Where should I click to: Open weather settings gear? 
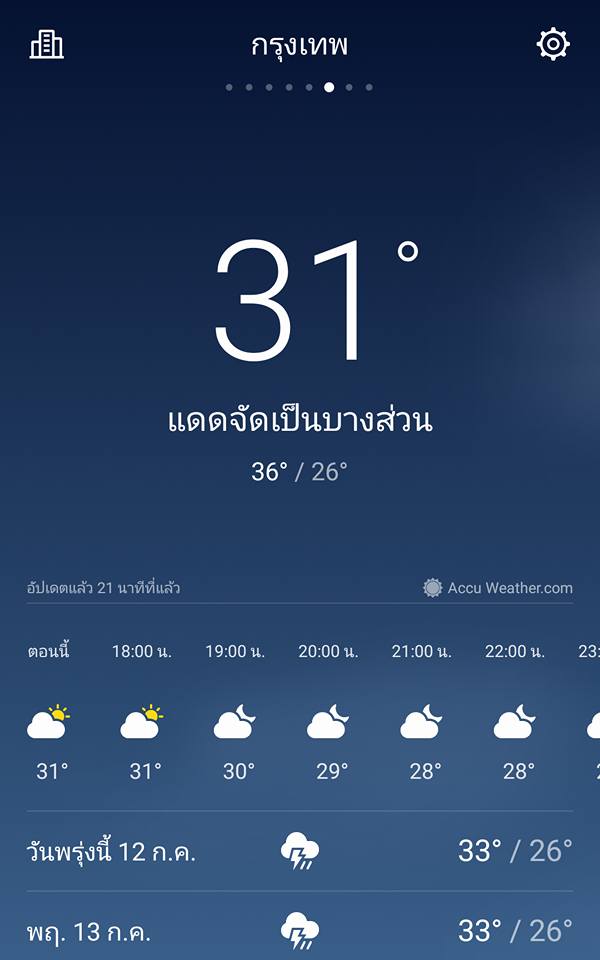point(553,45)
